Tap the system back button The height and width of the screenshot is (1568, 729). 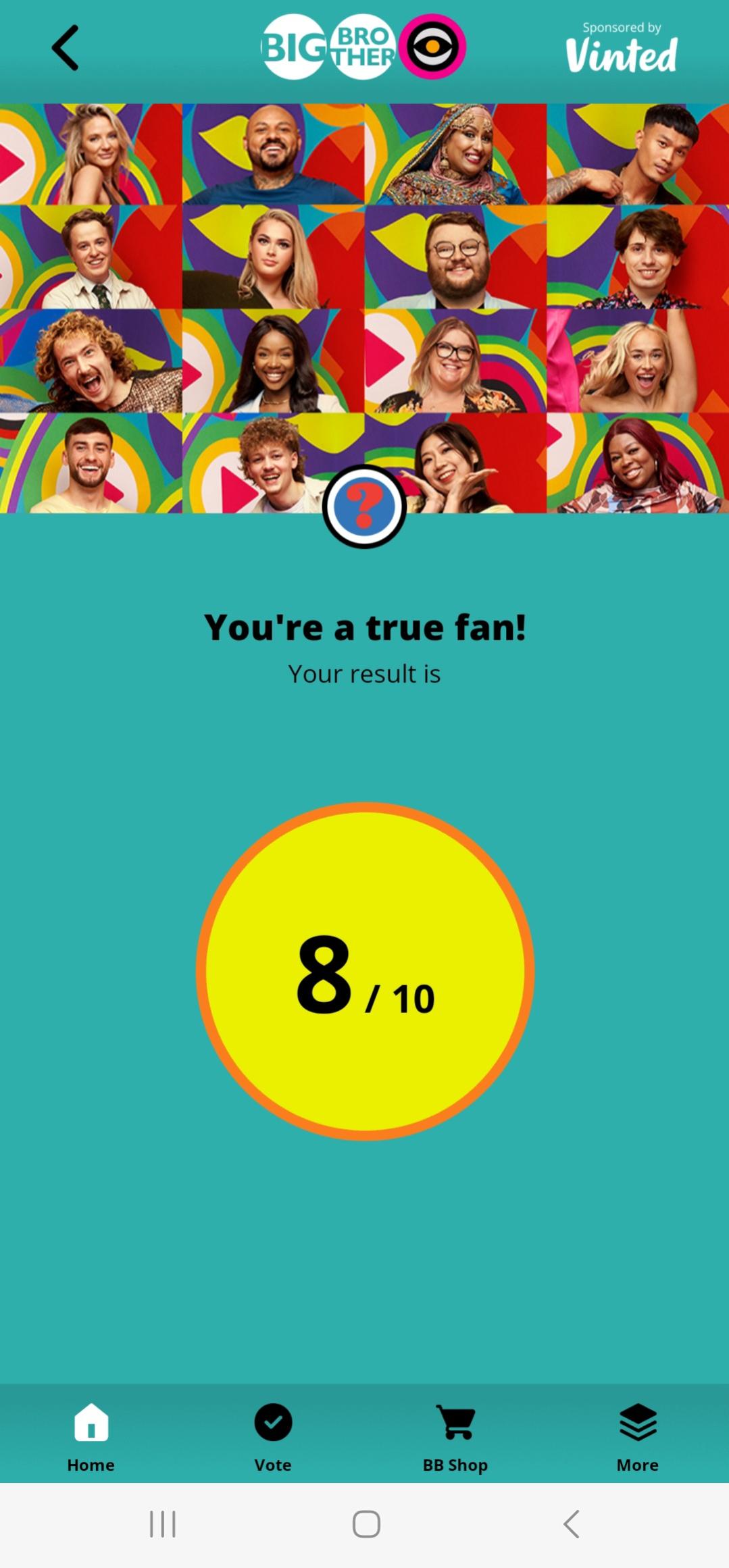pos(571,1524)
